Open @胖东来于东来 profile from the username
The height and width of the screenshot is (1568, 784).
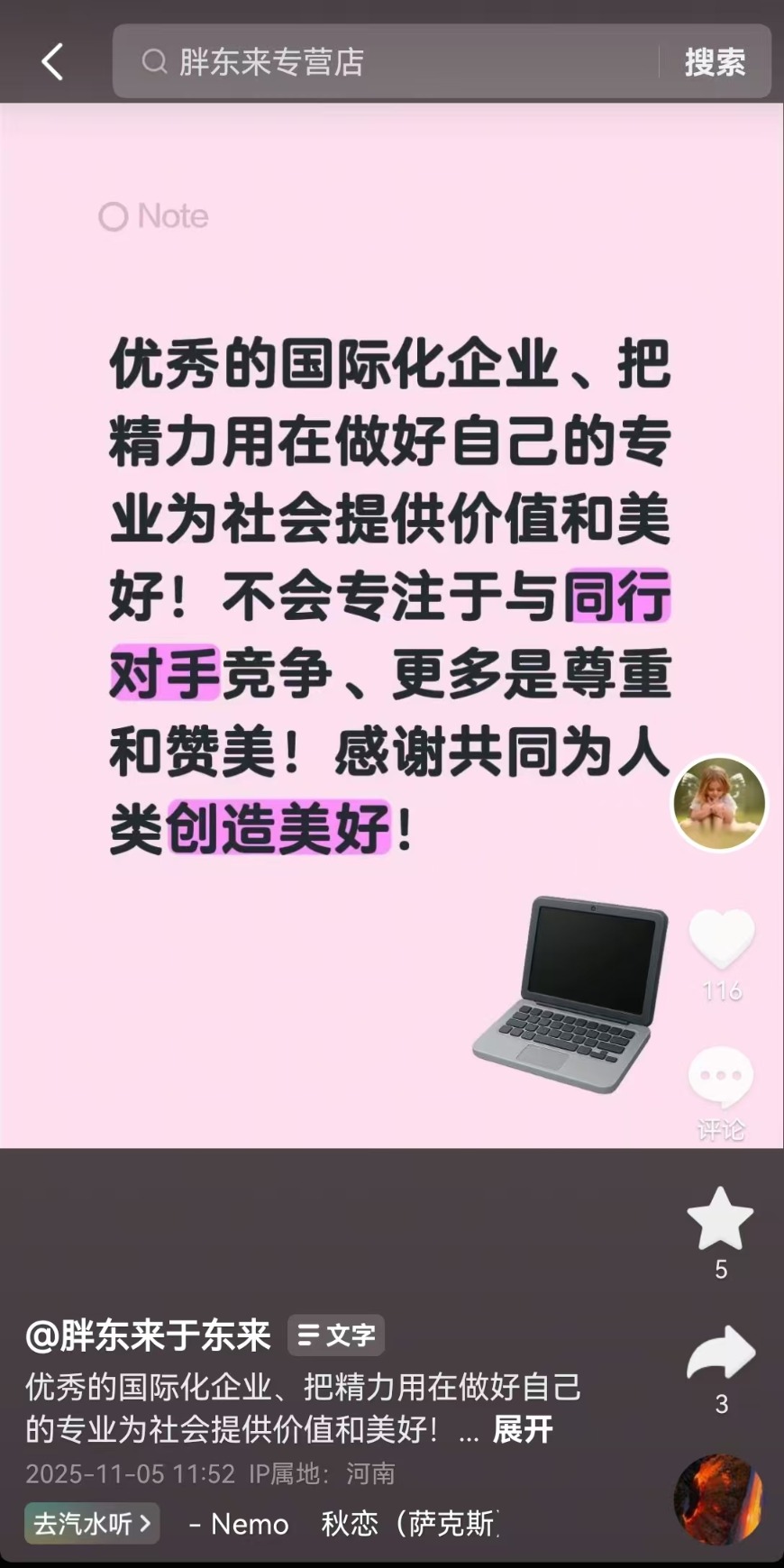[x=149, y=1336]
